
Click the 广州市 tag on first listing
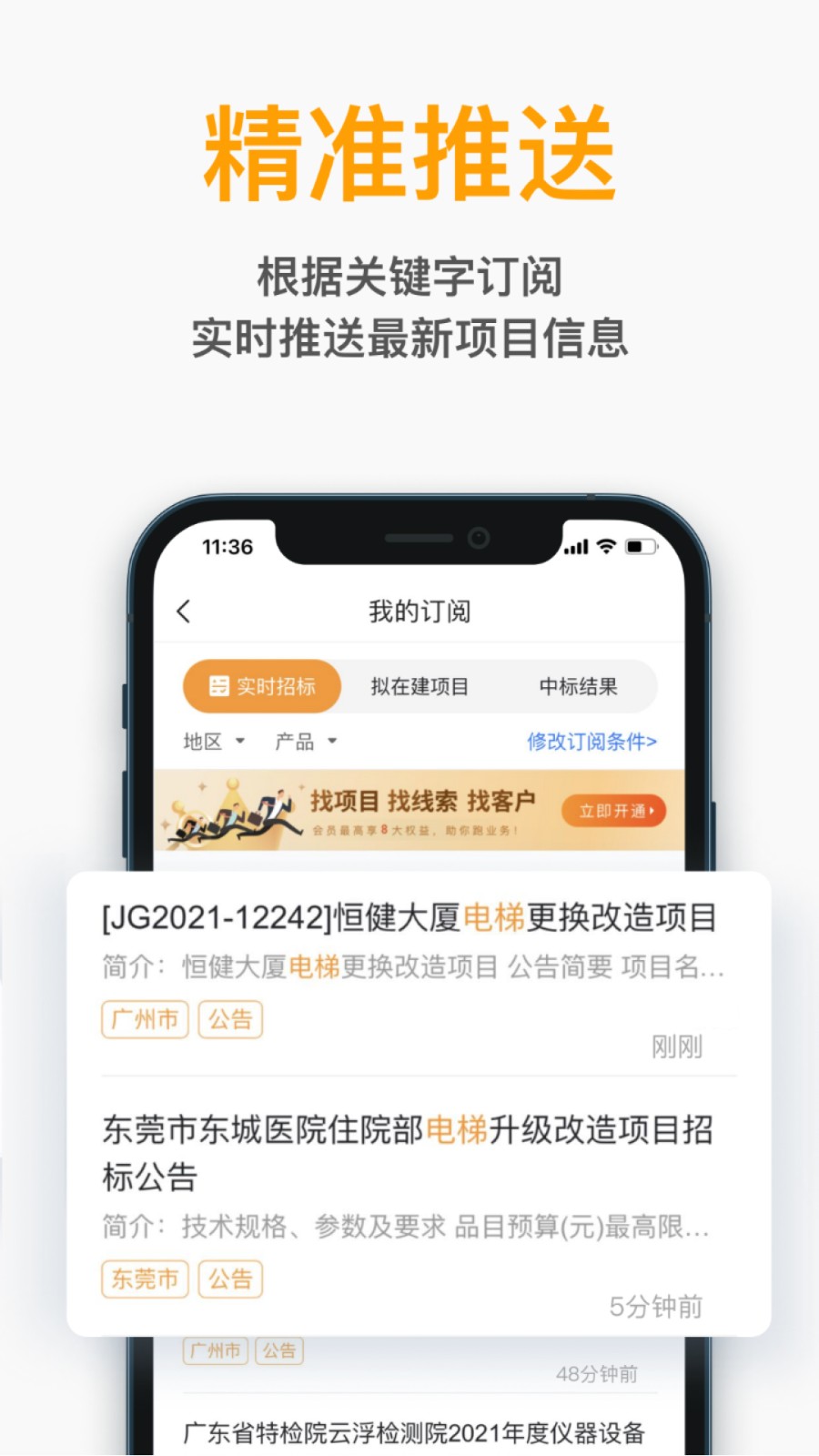point(144,1020)
